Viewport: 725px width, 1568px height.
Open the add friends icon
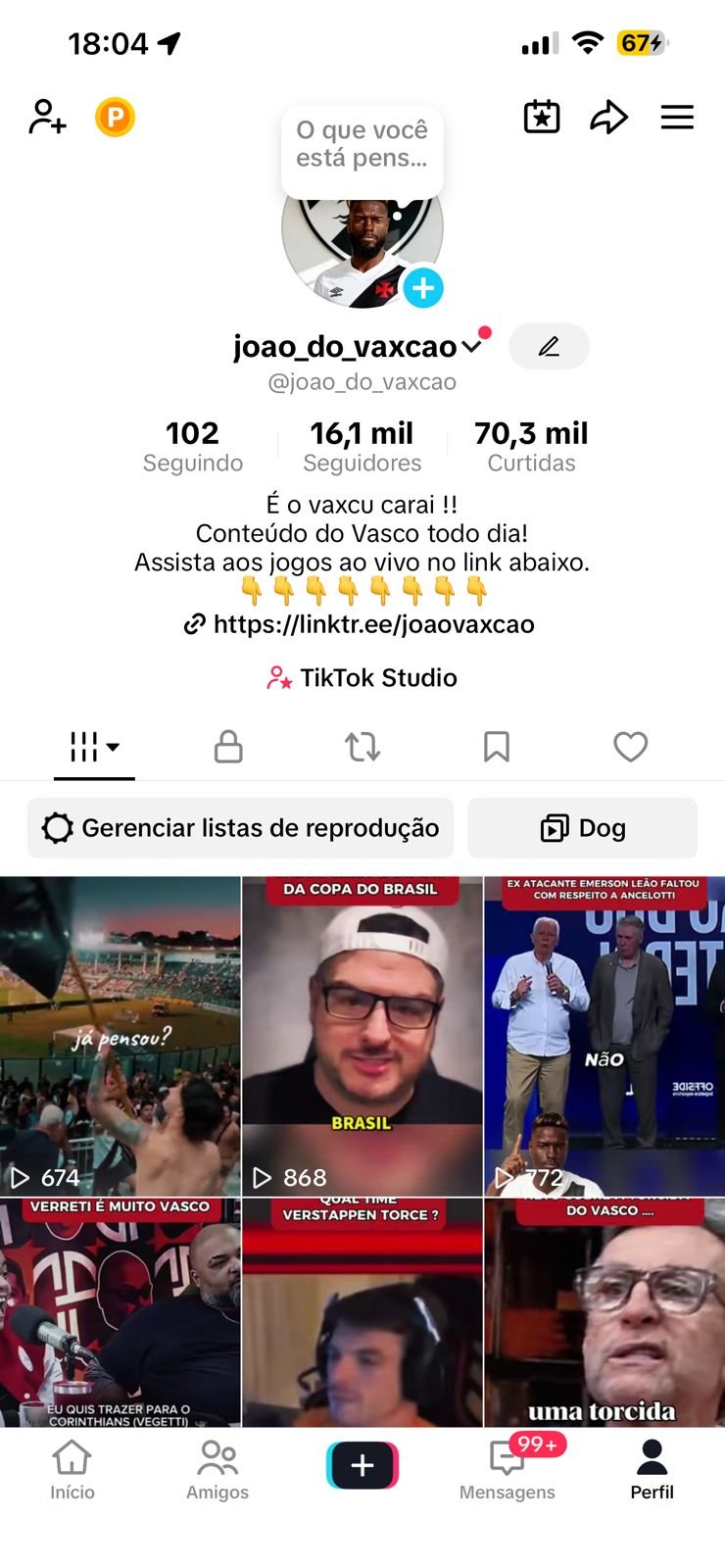coord(47,117)
